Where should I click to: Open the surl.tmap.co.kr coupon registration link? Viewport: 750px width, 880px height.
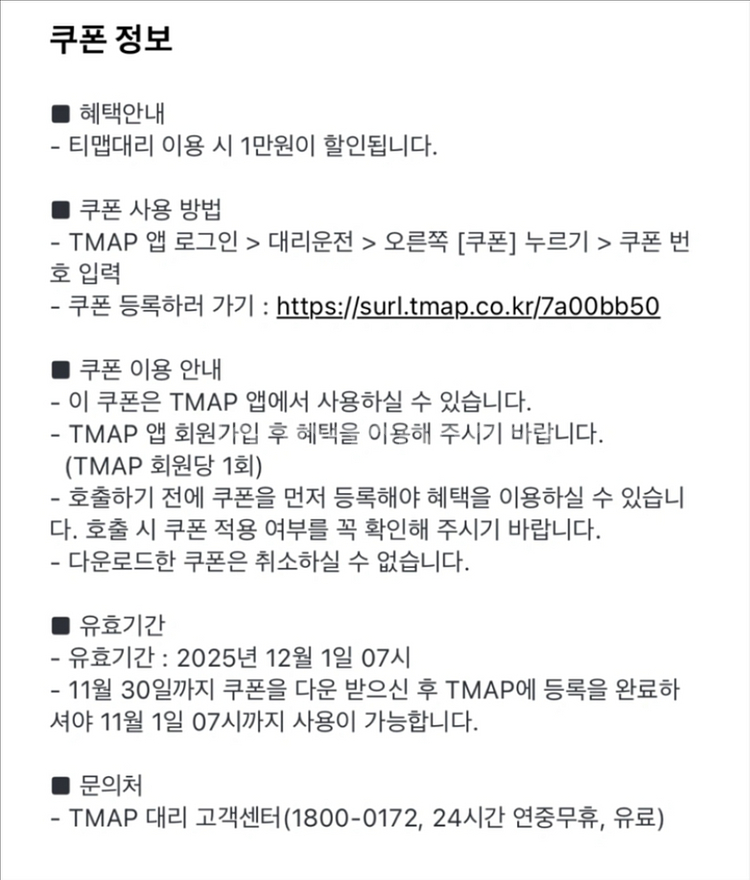point(468,306)
